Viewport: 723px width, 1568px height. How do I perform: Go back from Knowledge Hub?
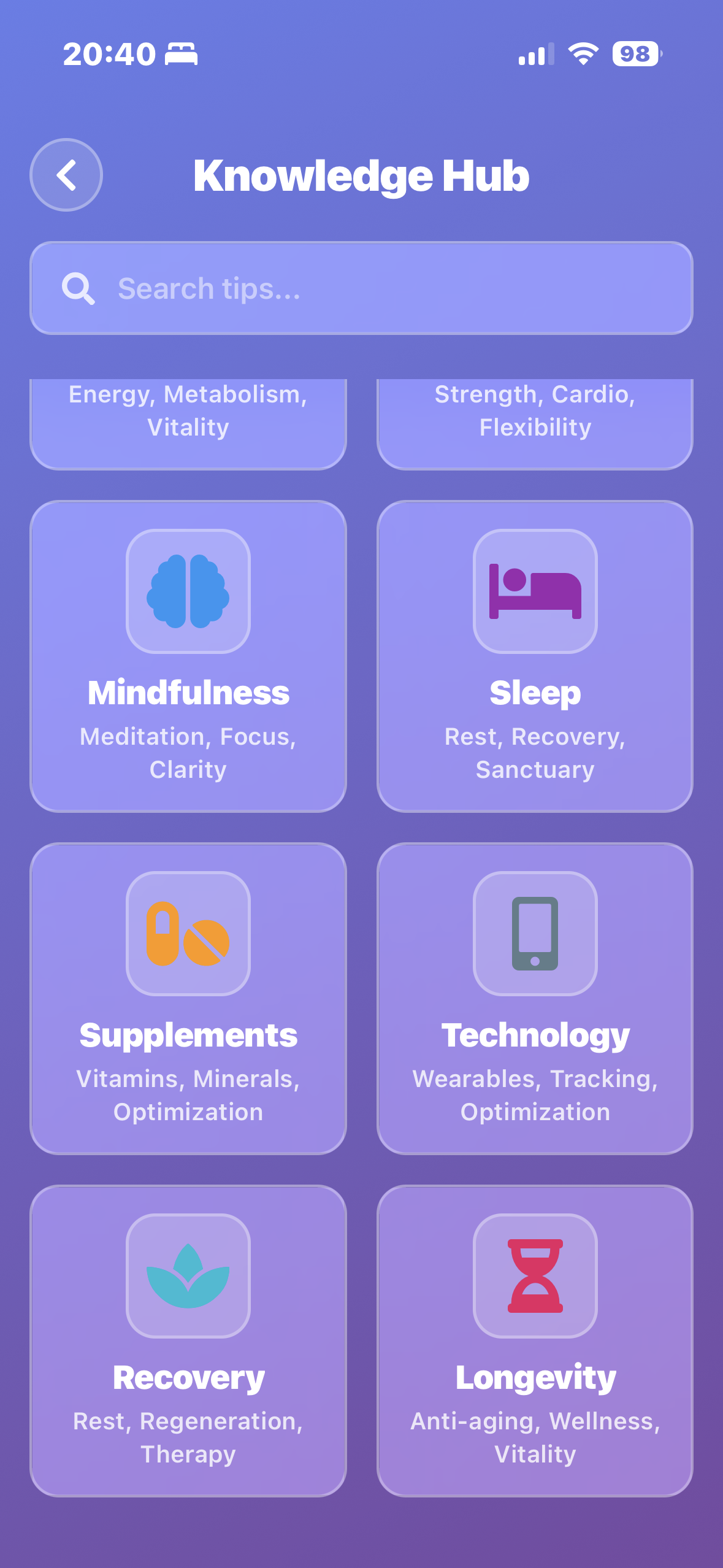coord(66,175)
